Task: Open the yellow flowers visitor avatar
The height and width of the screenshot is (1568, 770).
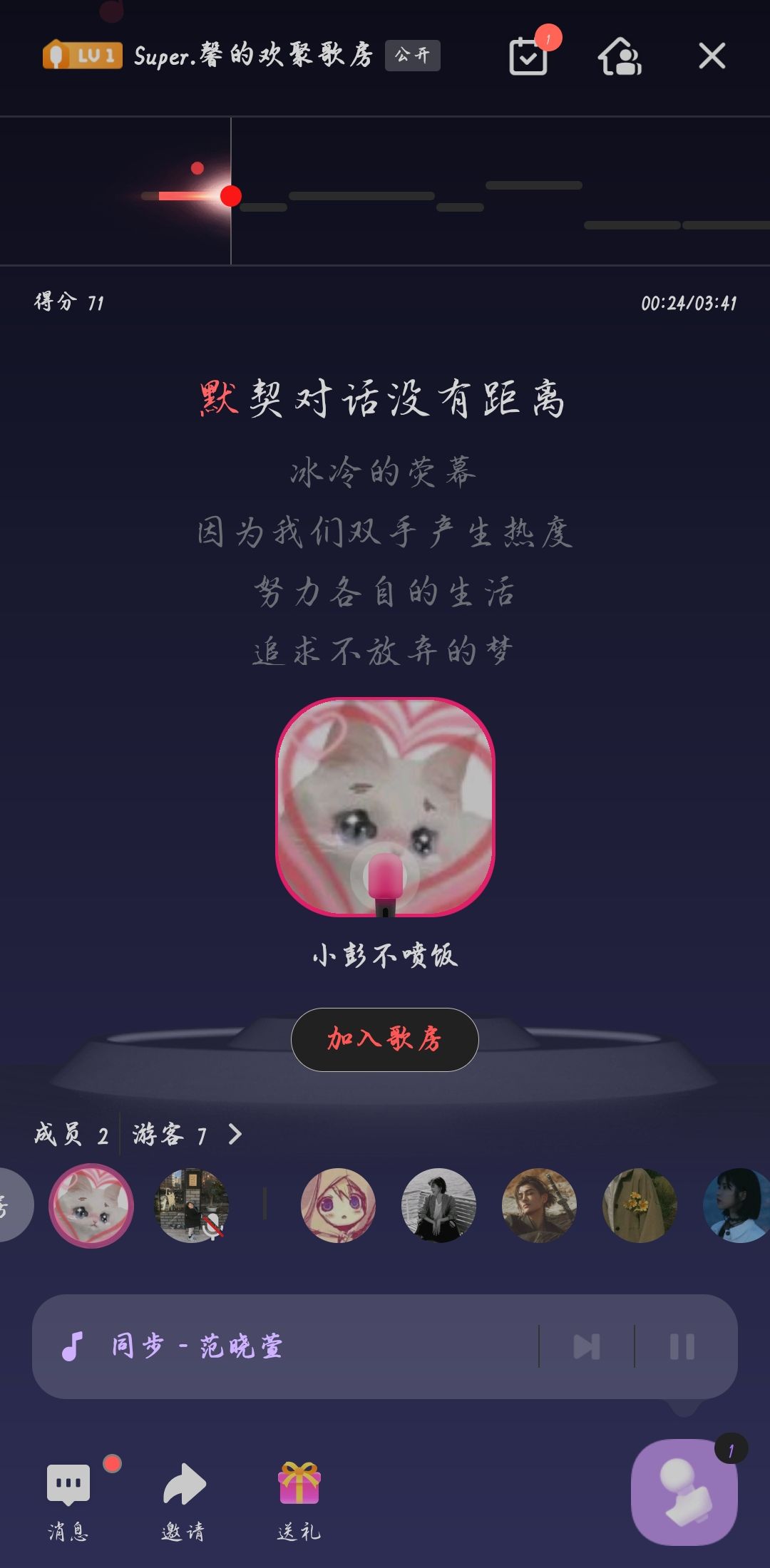Action: 640,1205
